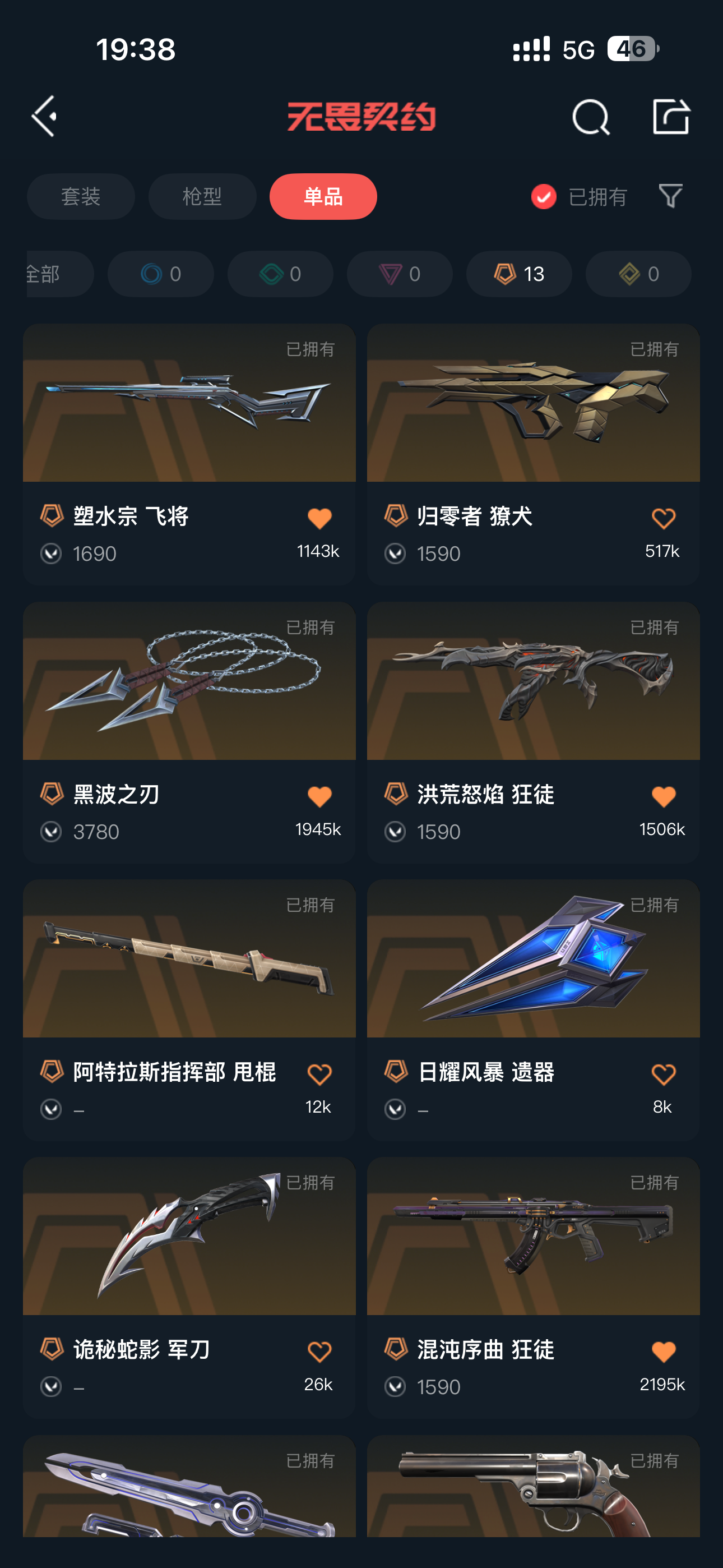Tap the share icon at top right
The width and height of the screenshot is (723, 1568).
pos(671,116)
